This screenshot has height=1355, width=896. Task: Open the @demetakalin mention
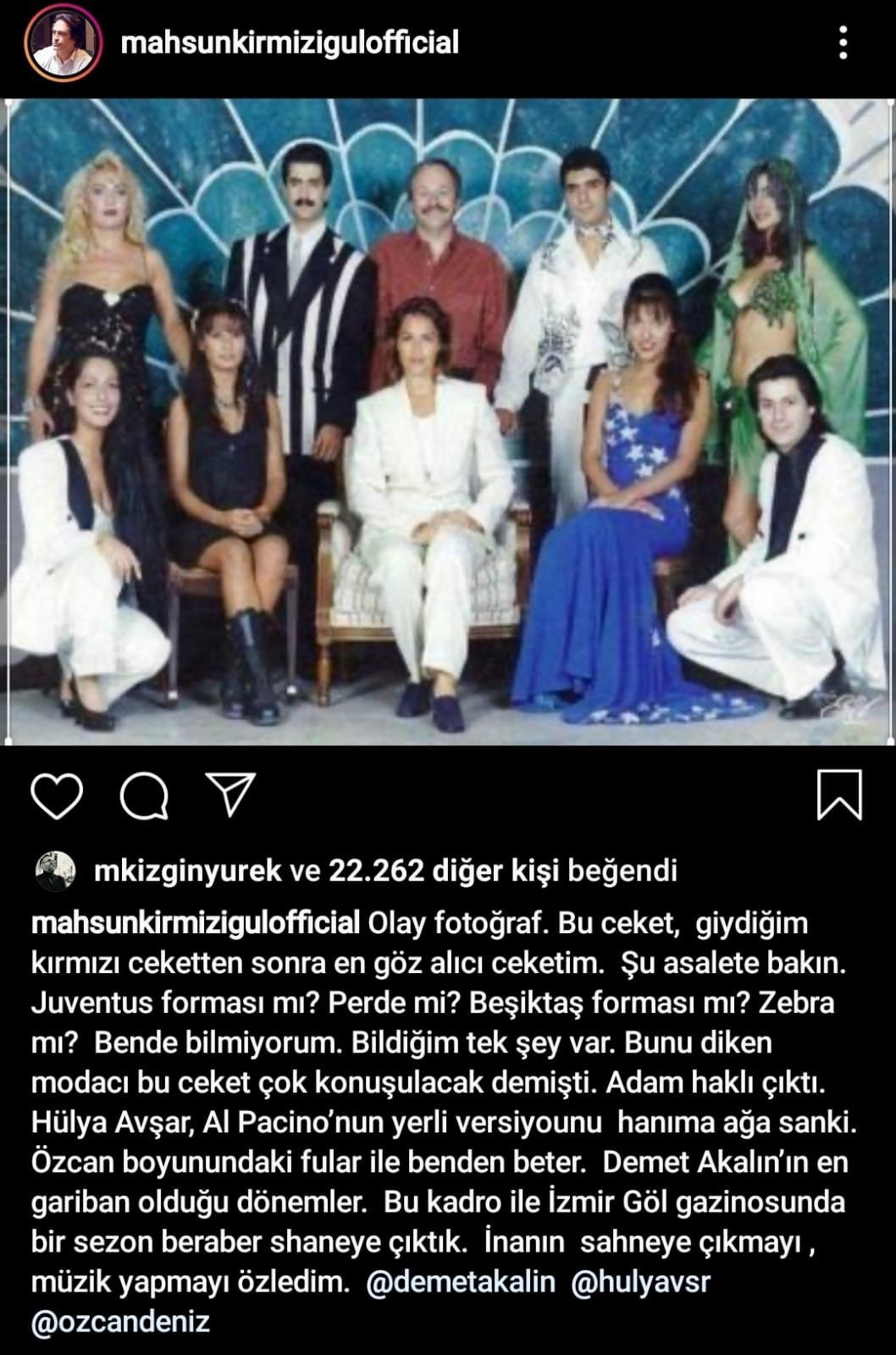point(462,1282)
